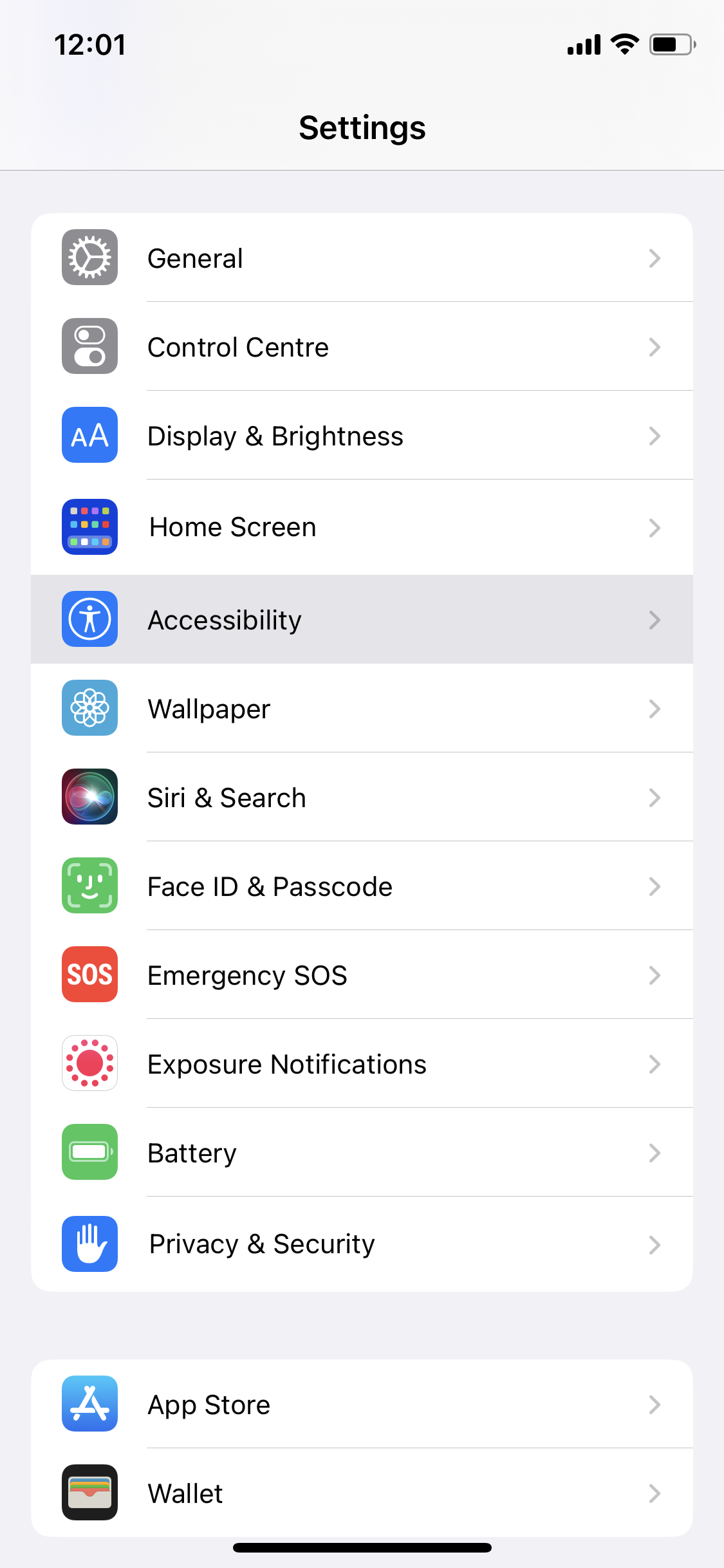Open the Emergency SOS red icon
The height and width of the screenshot is (1568, 724).
(x=89, y=975)
